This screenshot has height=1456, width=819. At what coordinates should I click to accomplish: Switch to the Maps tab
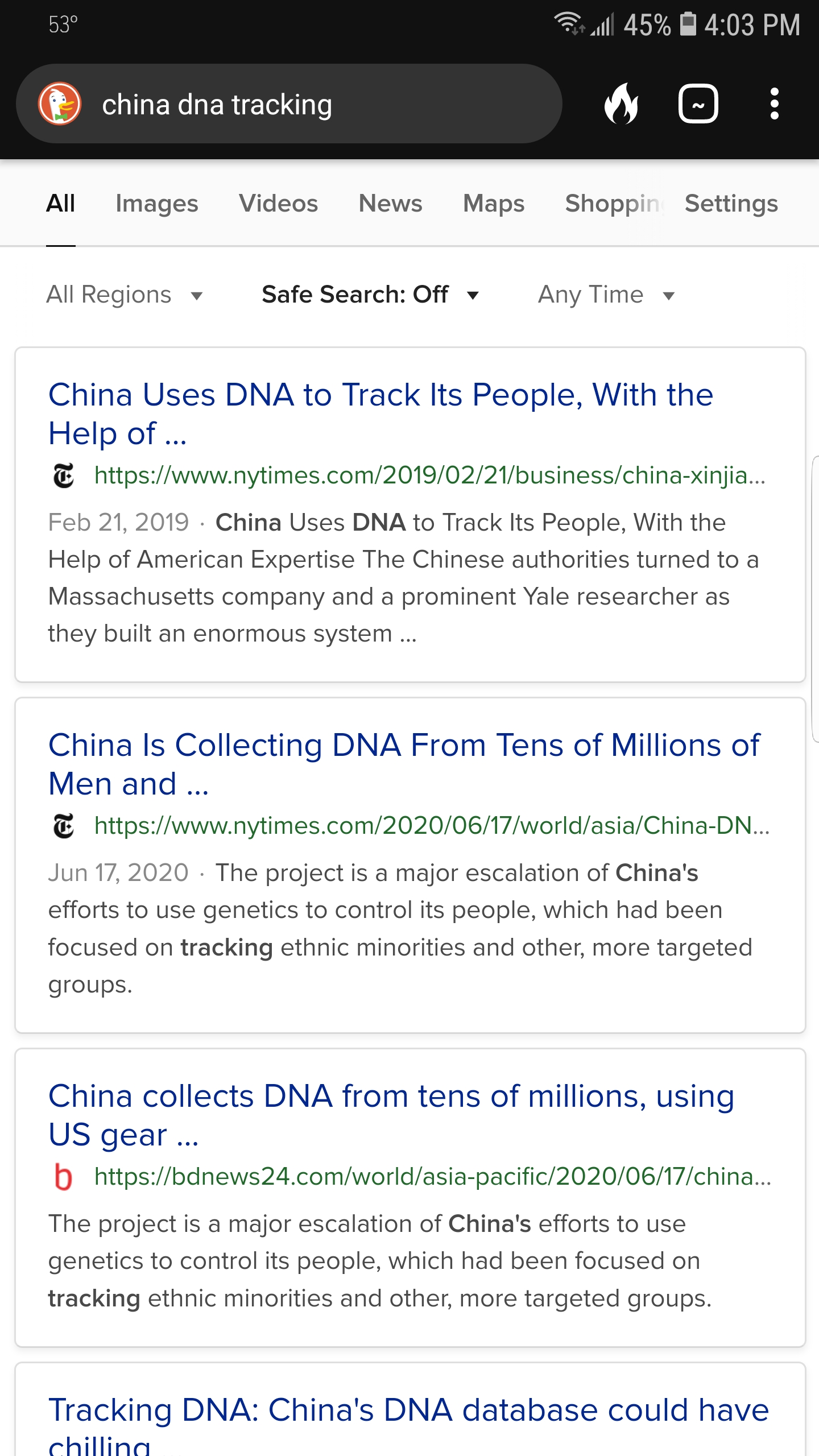(494, 204)
